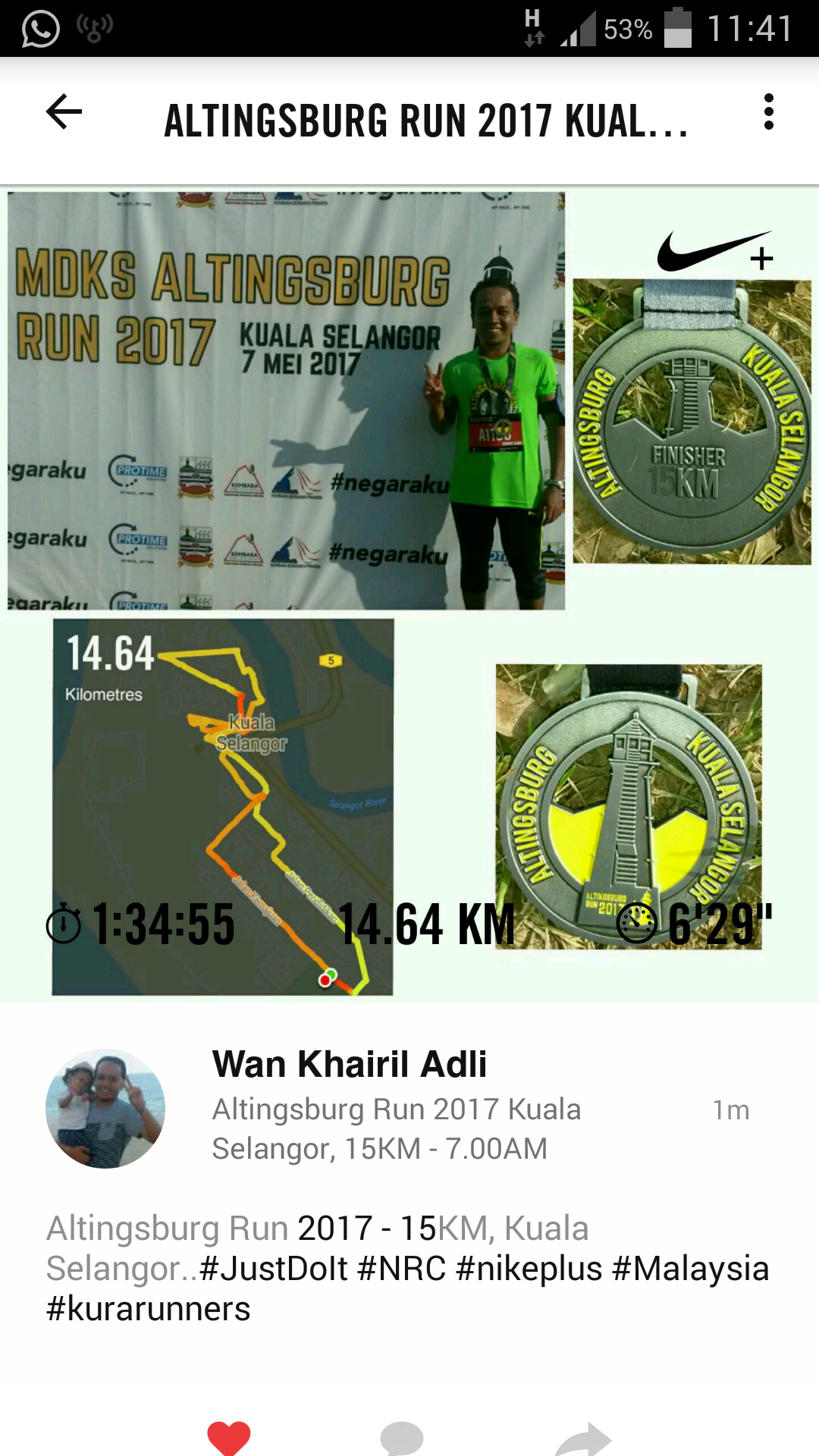Open the three-dot overflow menu
The image size is (819, 1456).
(769, 112)
